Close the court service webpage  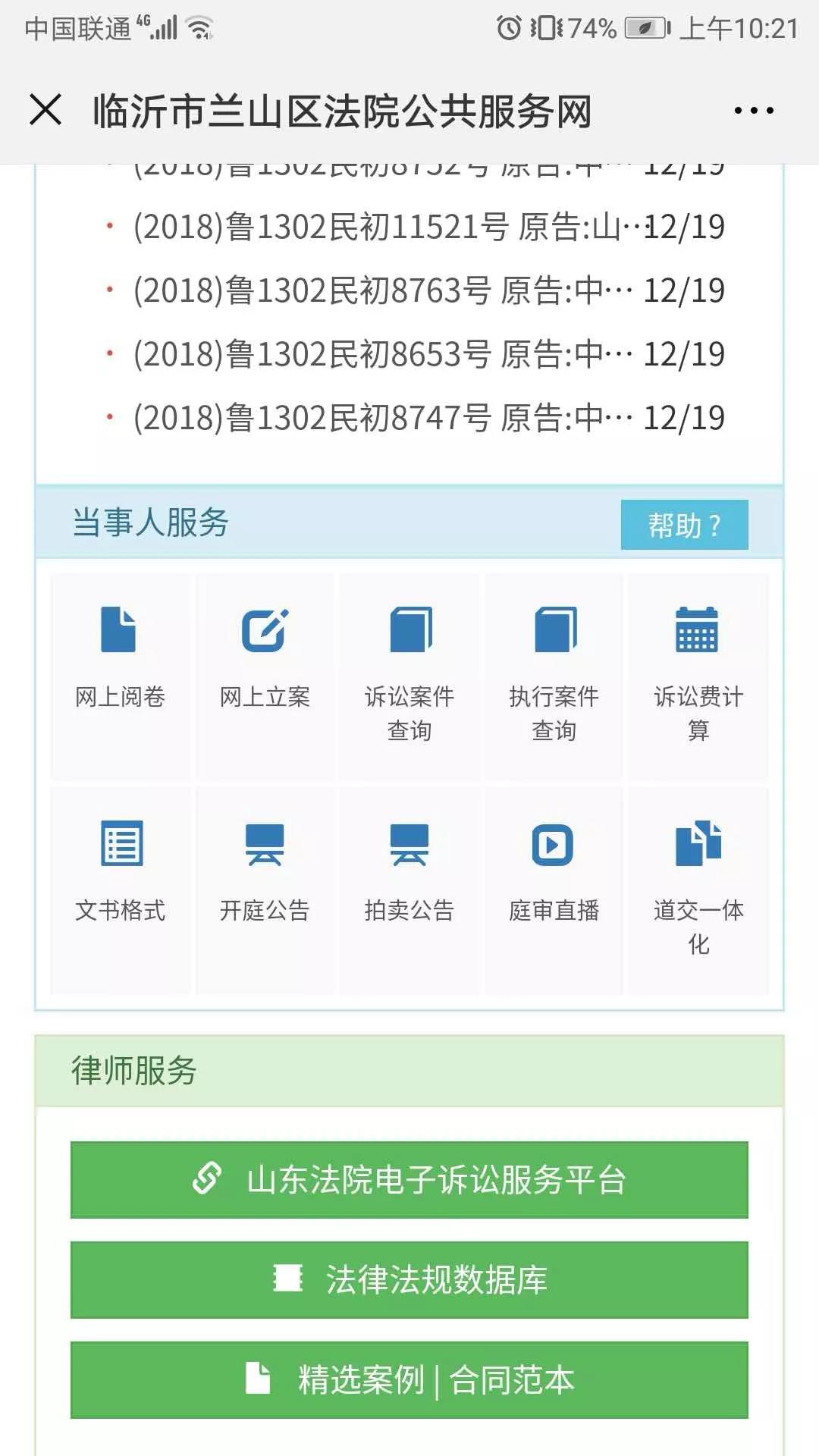45,110
